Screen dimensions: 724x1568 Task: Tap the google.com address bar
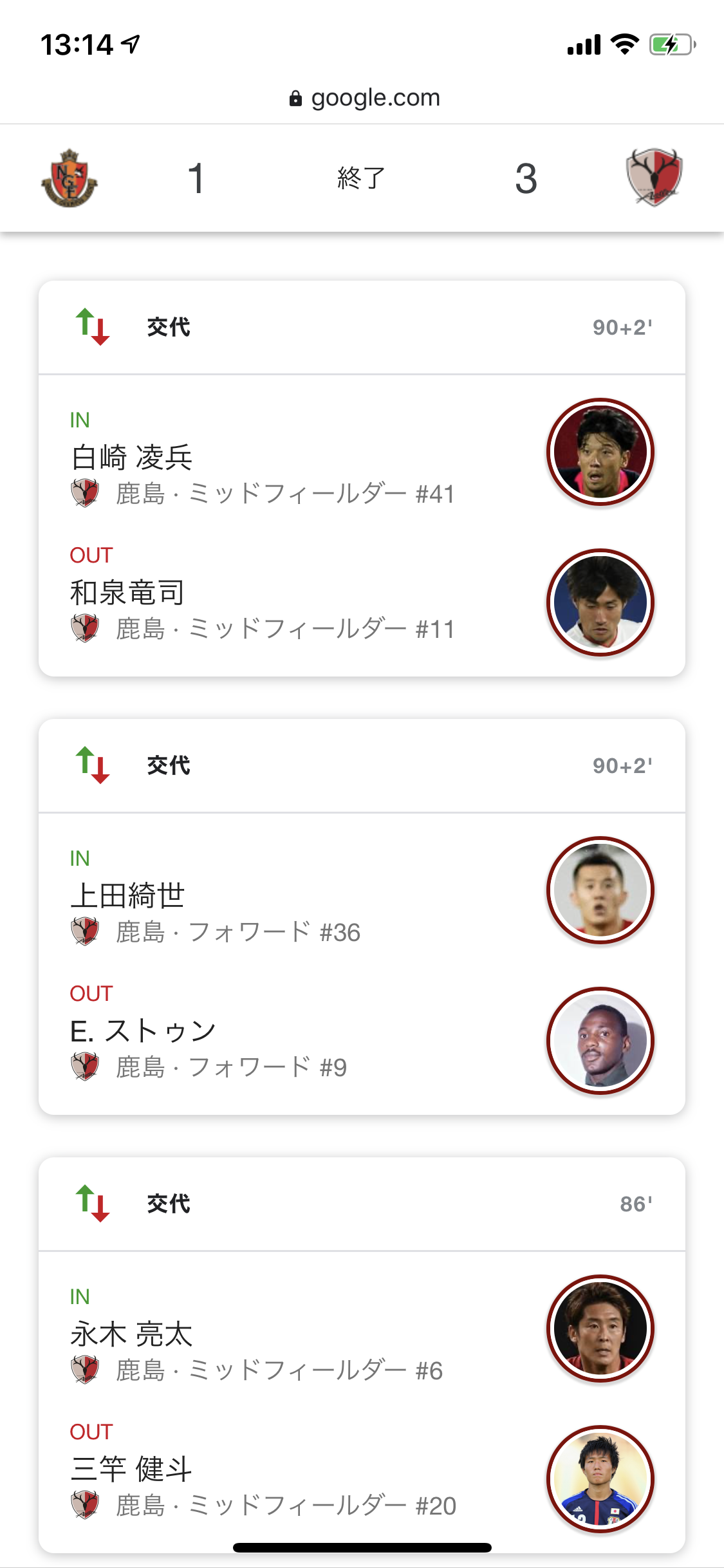(364, 98)
